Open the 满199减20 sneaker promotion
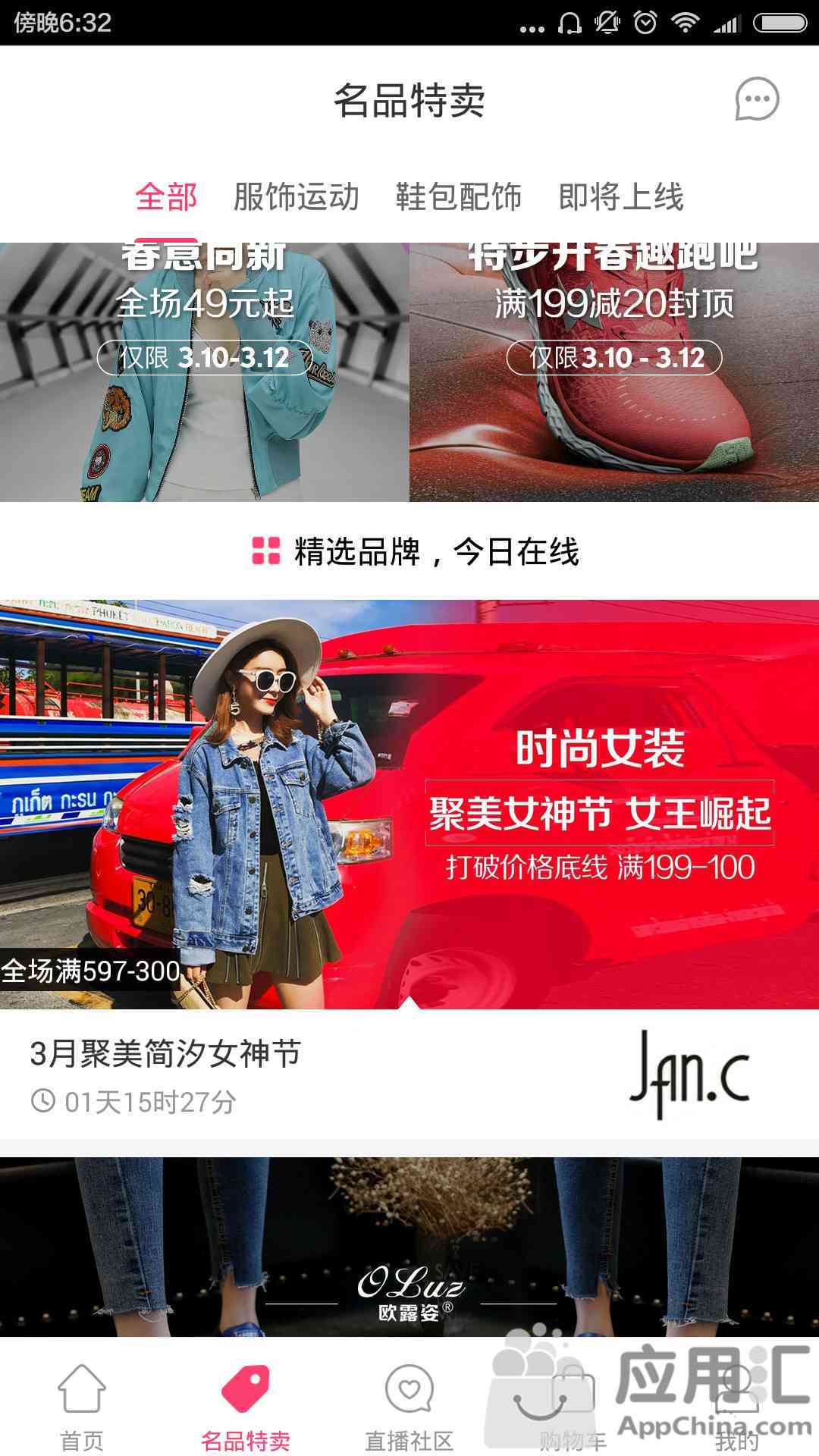The height and width of the screenshot is (1456, 819). tap(614, 372)
